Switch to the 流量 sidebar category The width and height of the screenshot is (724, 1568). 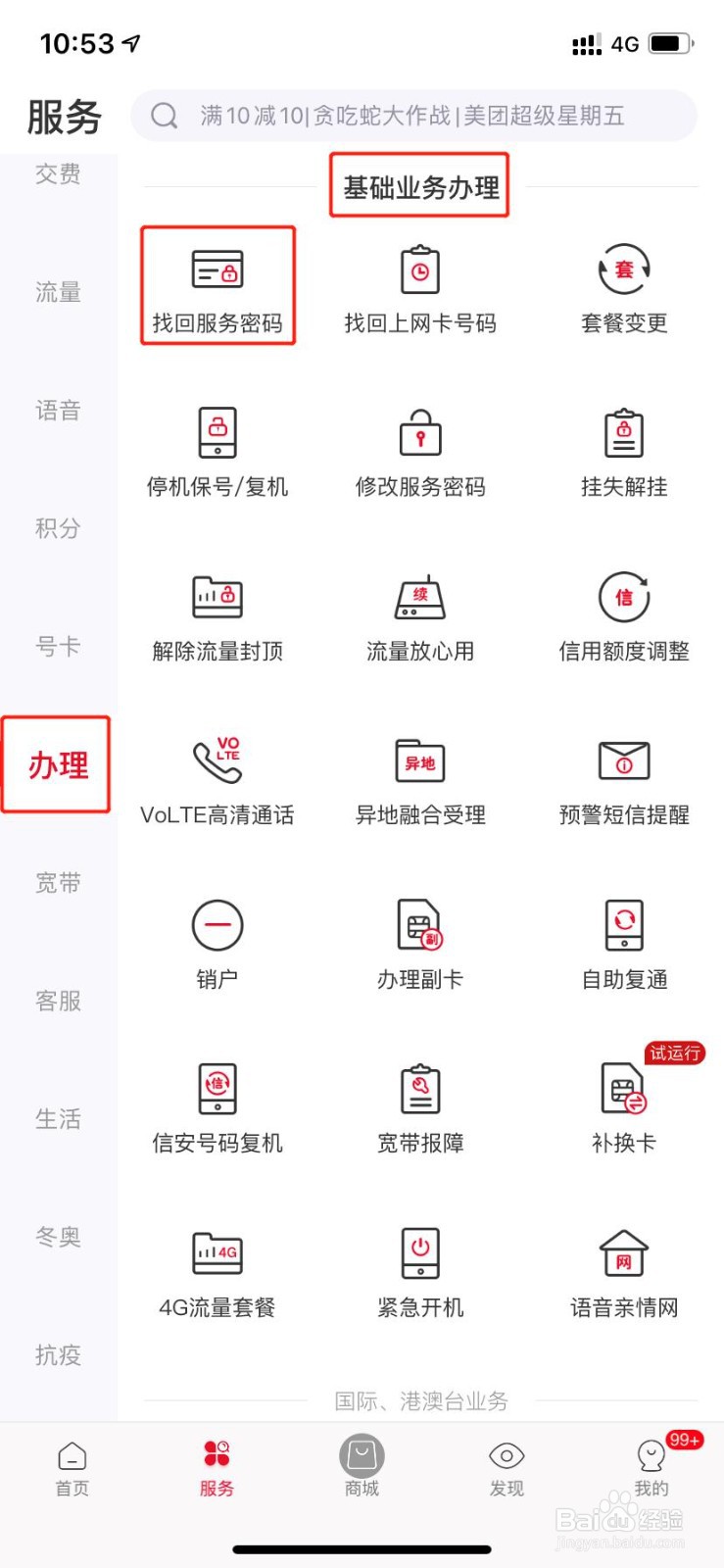56,292
